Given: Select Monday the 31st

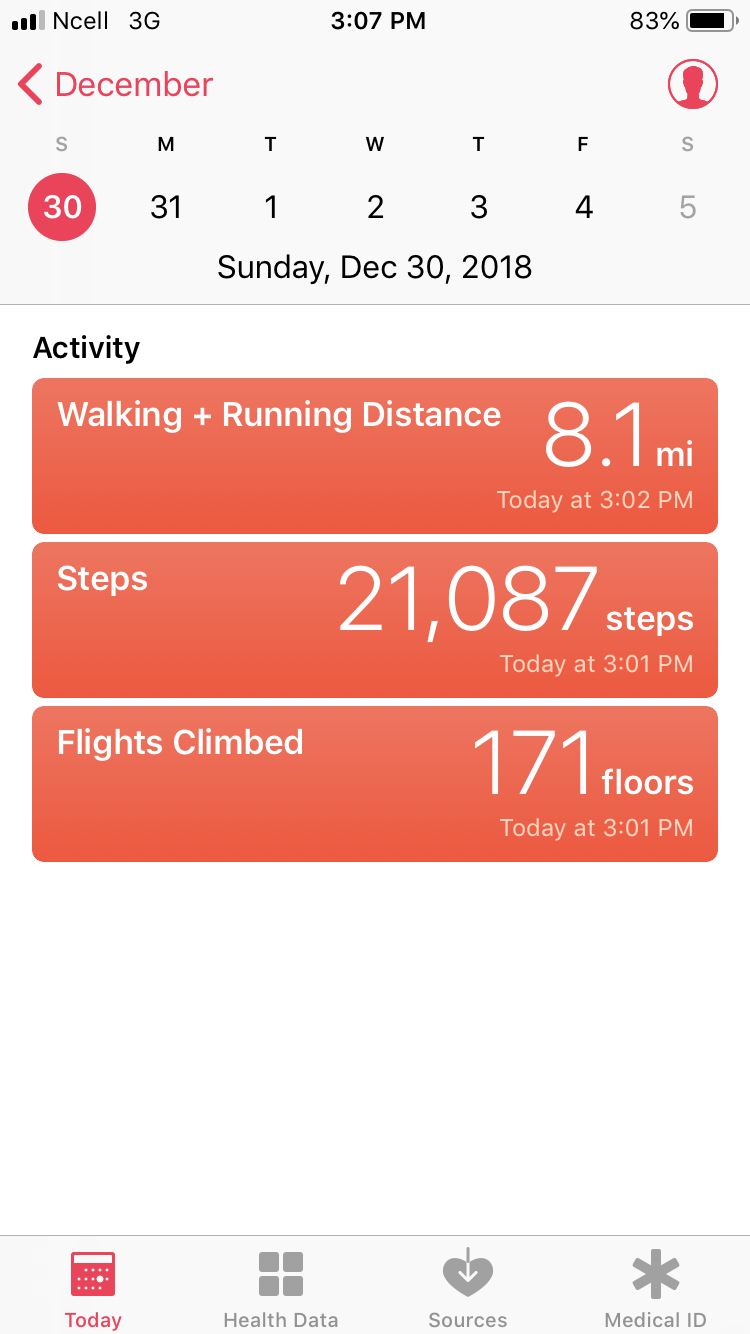Looking at the screenshot, I should (x=166, y=207).
